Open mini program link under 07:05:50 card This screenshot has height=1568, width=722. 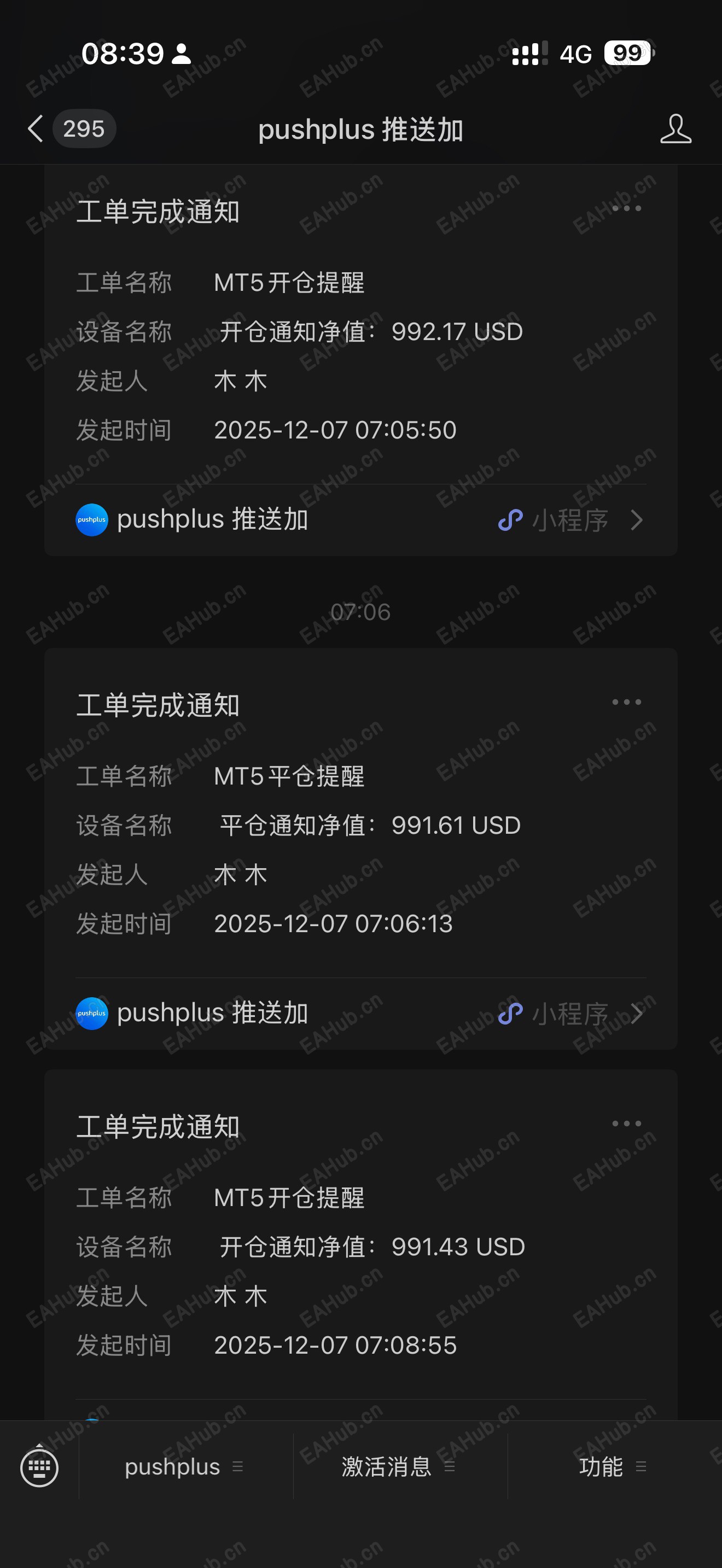click(x=570, y=520)
